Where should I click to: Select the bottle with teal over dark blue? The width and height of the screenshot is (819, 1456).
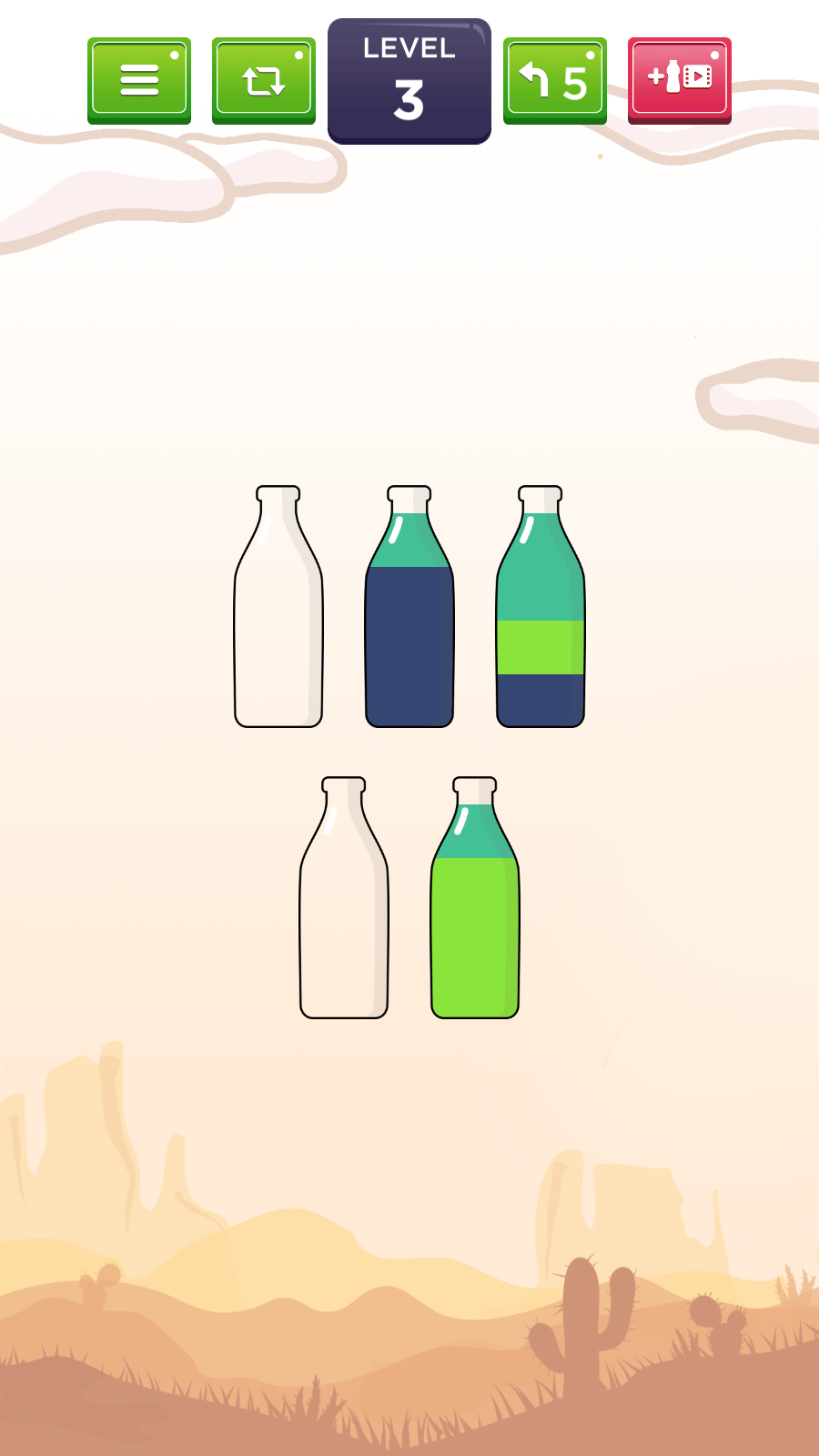pos(409,619)
